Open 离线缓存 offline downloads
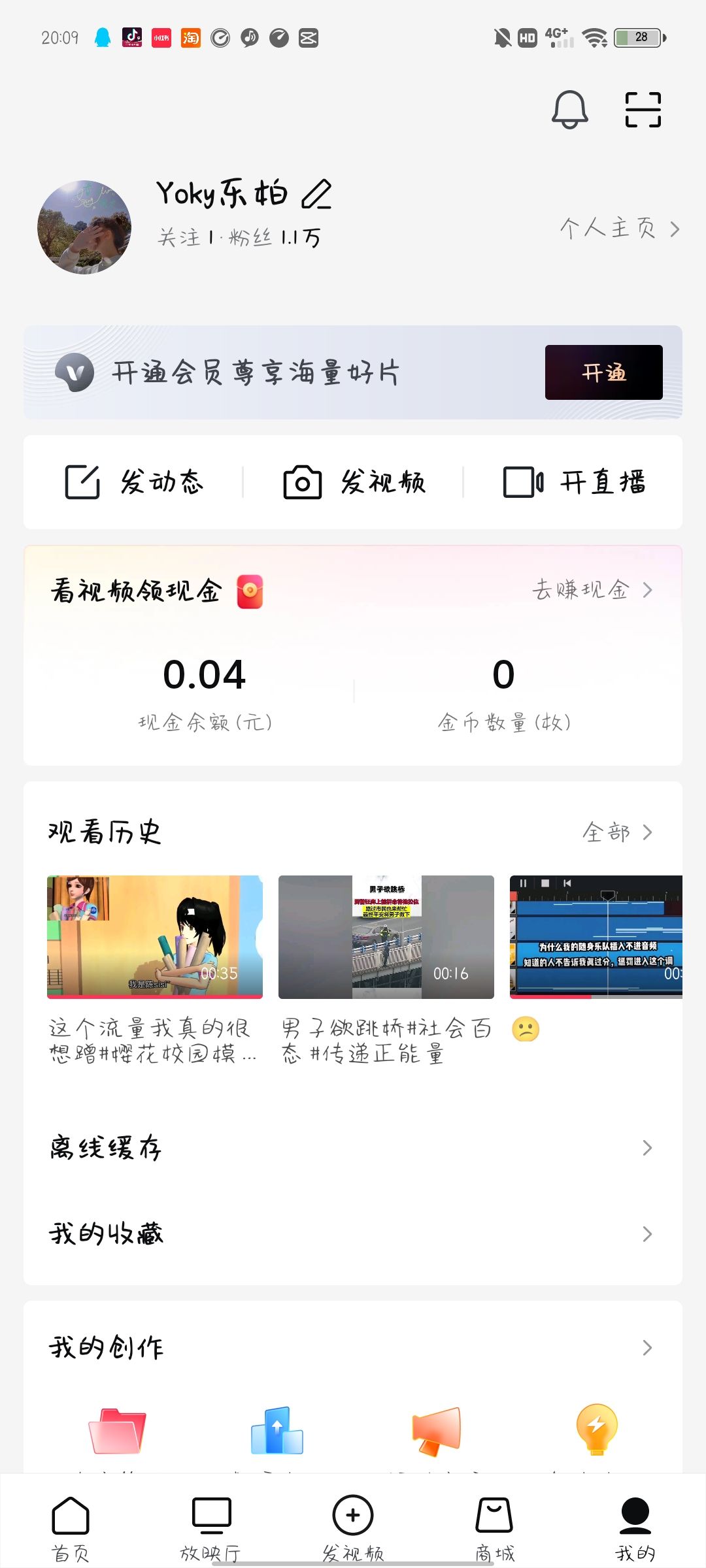706x1568 pixels. point(353,1148)
